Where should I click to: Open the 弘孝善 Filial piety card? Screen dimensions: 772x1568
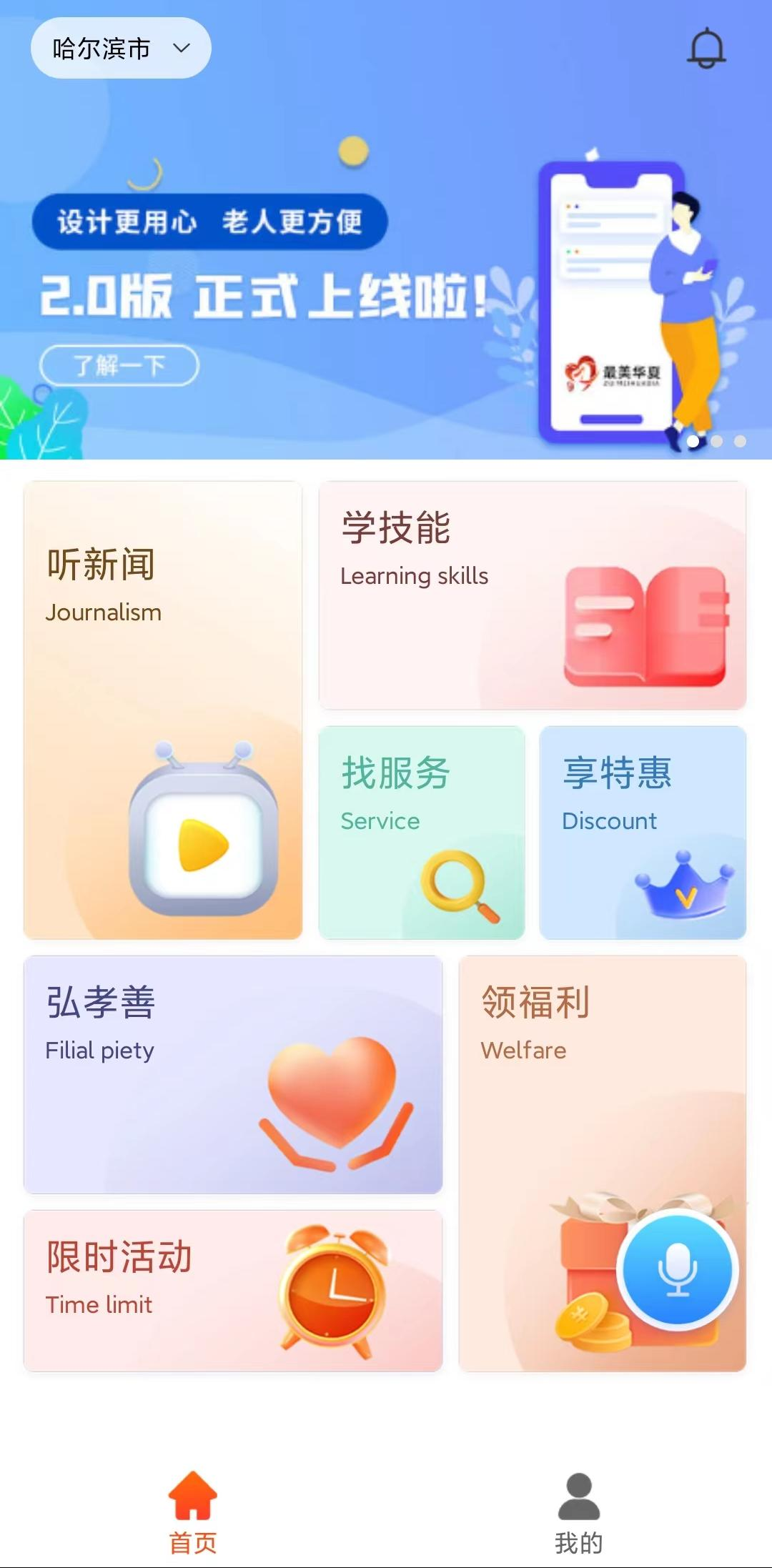[x=233, y=1074]
